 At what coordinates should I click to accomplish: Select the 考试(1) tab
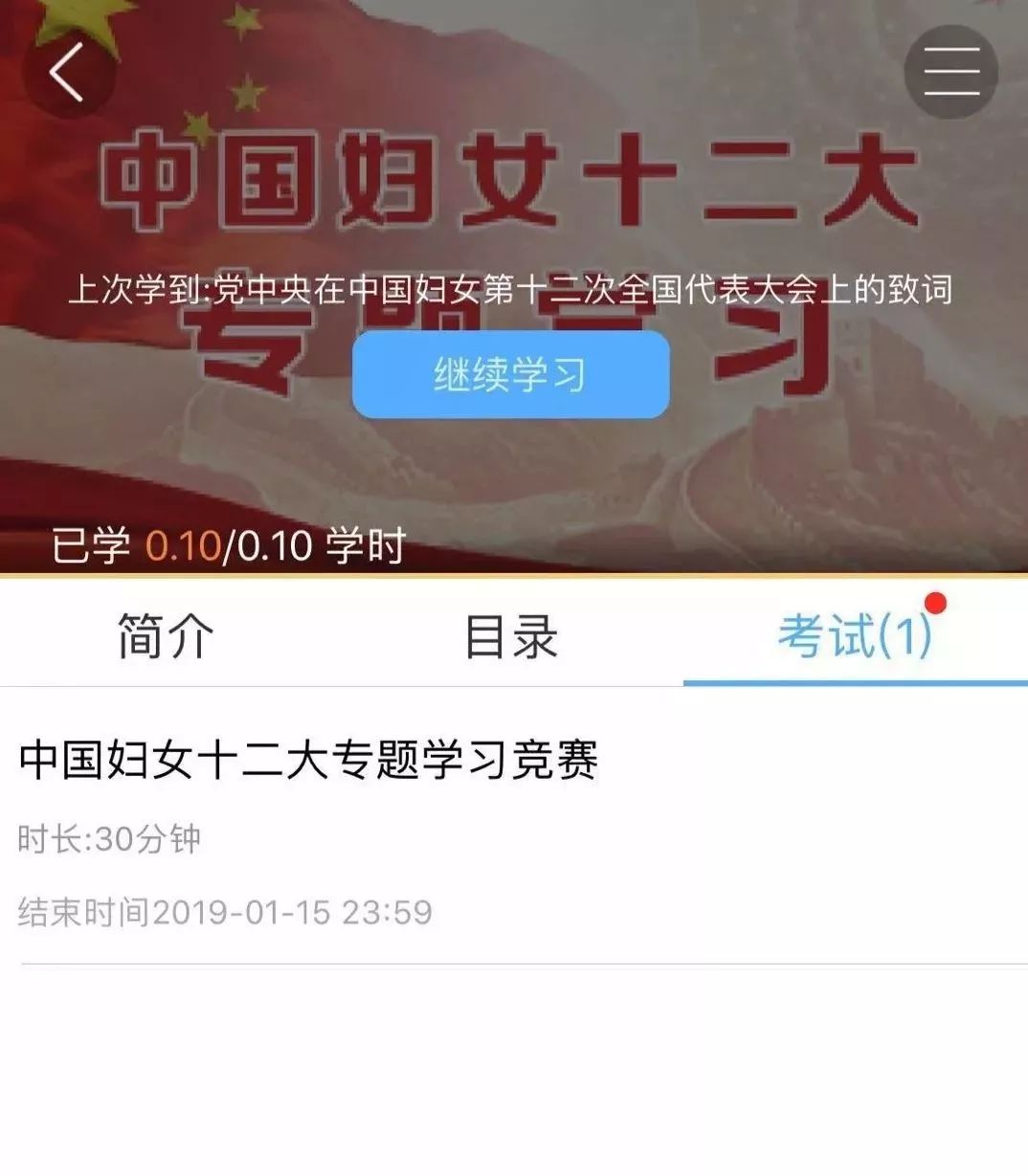(x=854, y=635)
